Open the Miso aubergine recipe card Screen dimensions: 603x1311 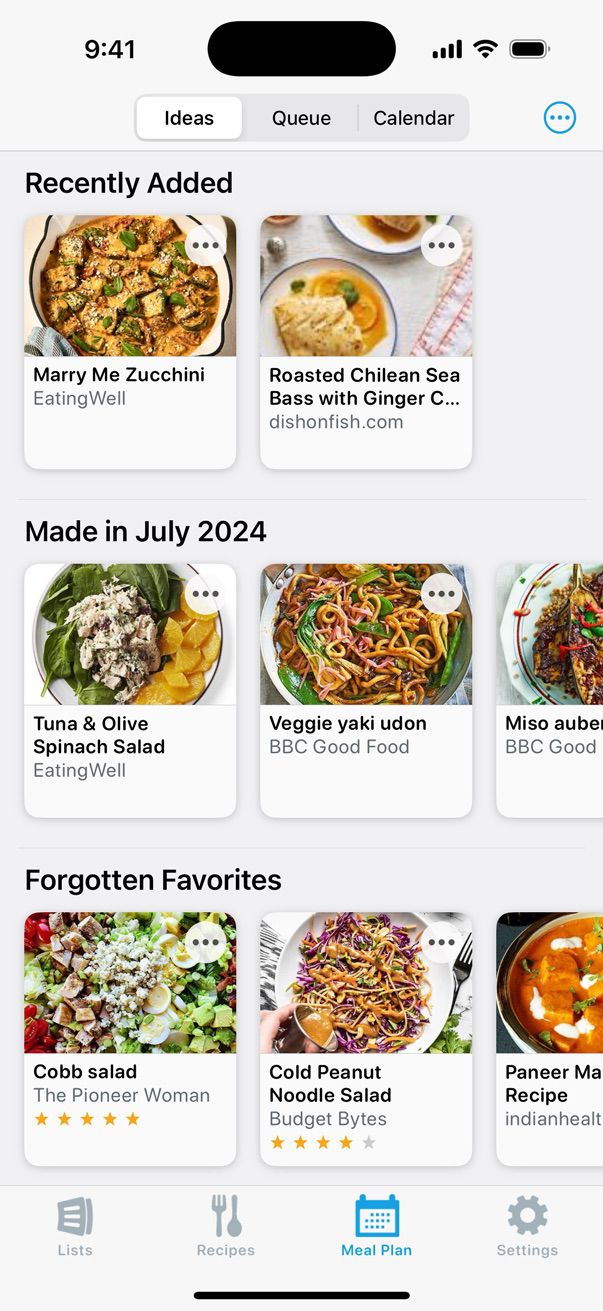[550, 690]
